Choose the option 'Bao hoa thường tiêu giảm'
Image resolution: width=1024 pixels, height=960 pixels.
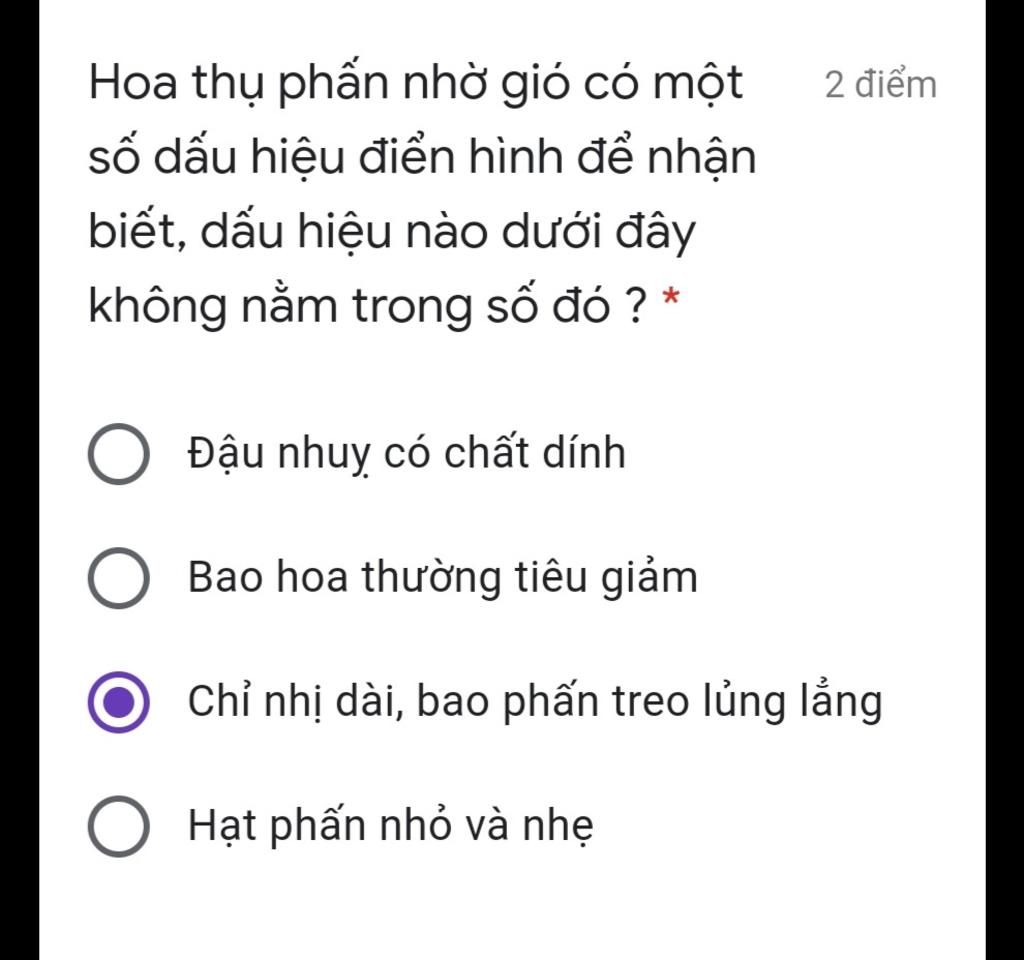pos(120,579)
